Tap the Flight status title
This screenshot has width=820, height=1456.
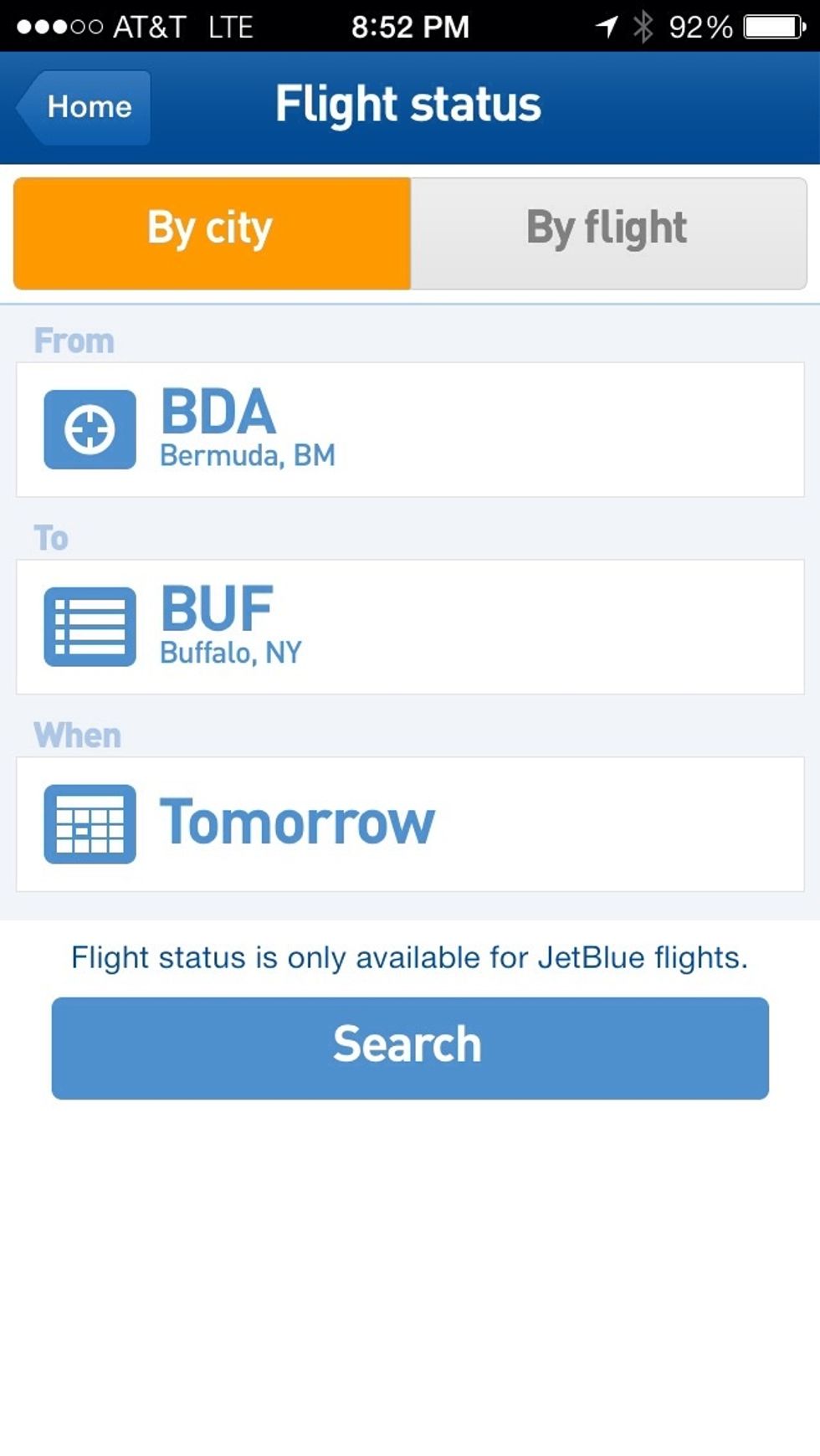(x=408, y=104)
